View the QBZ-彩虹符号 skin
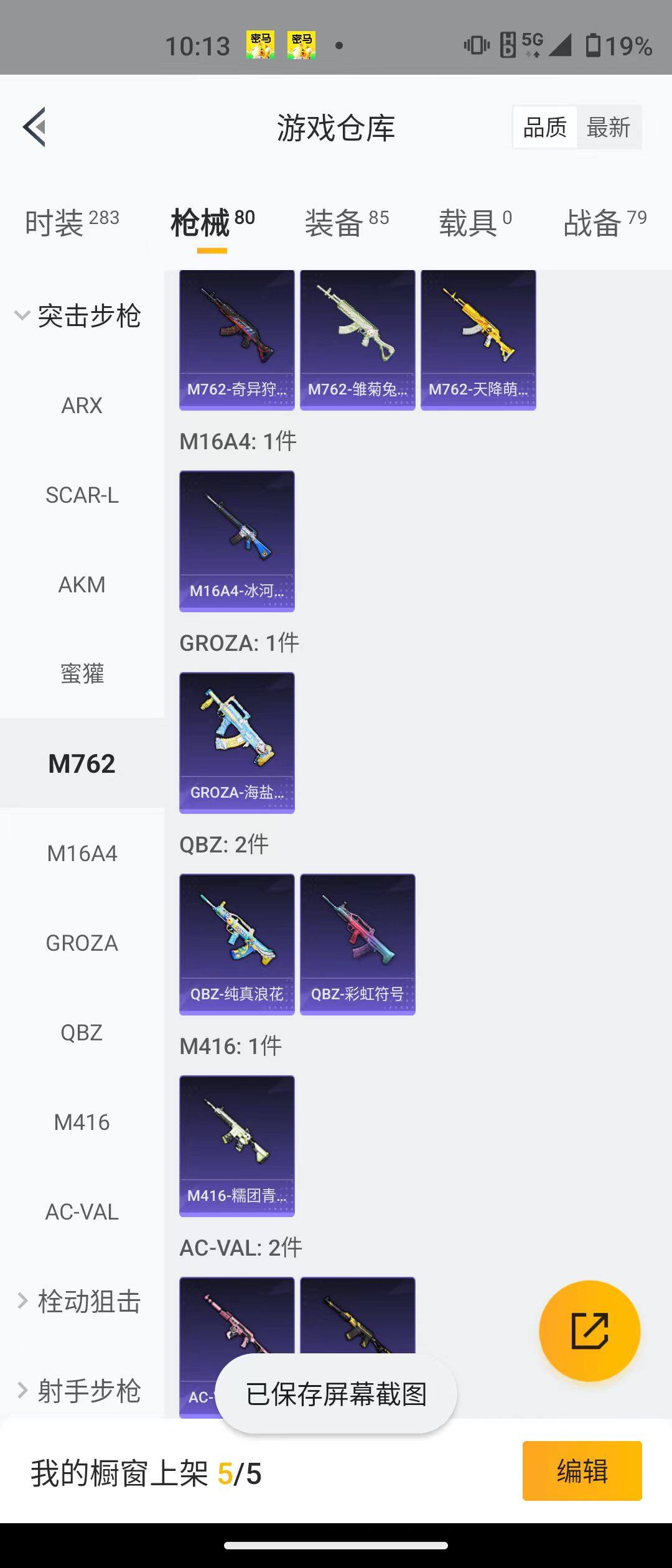Viewport: 672px width, 1568px height. [357, 944]
